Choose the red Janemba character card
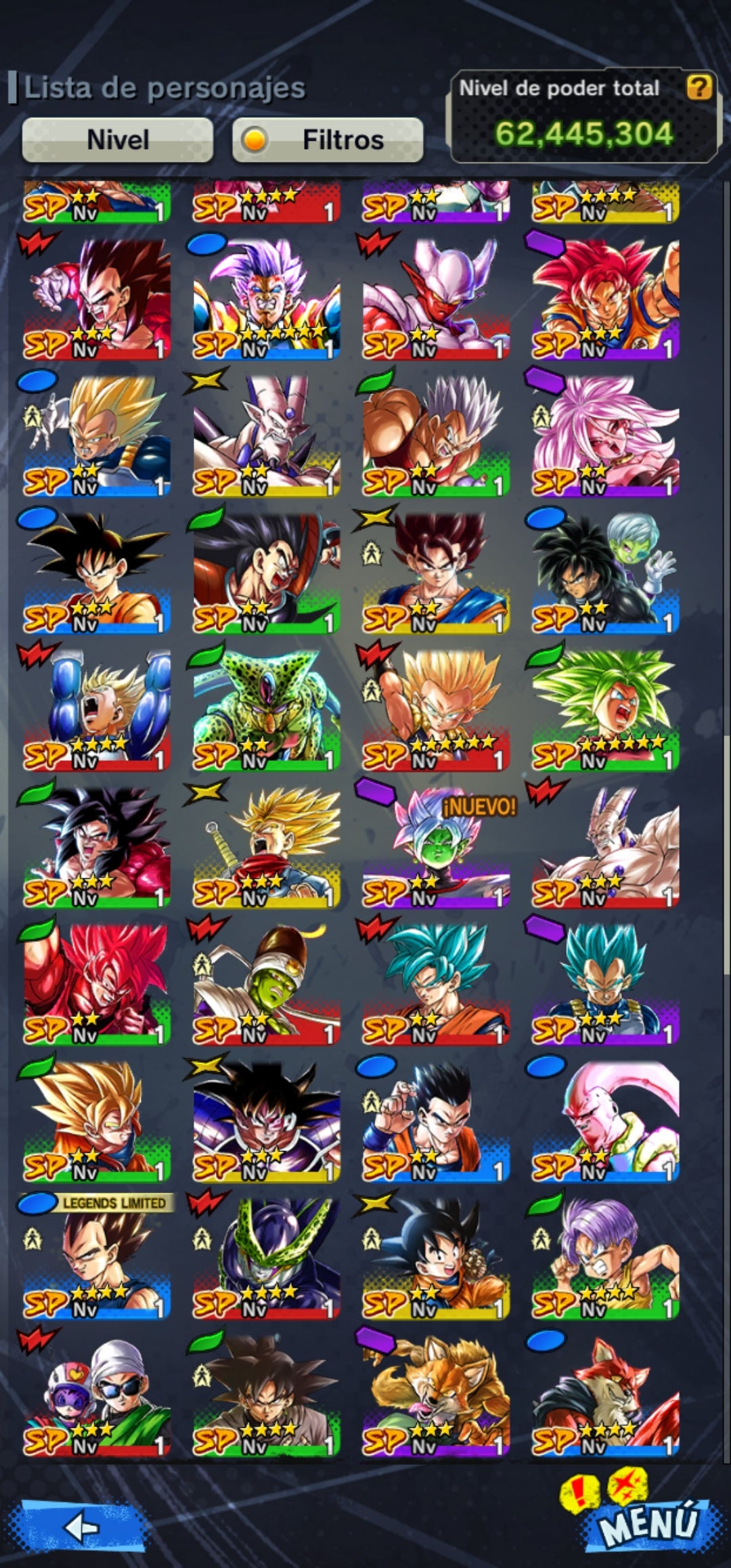The image size is (731, 1568). pos(435,298)
